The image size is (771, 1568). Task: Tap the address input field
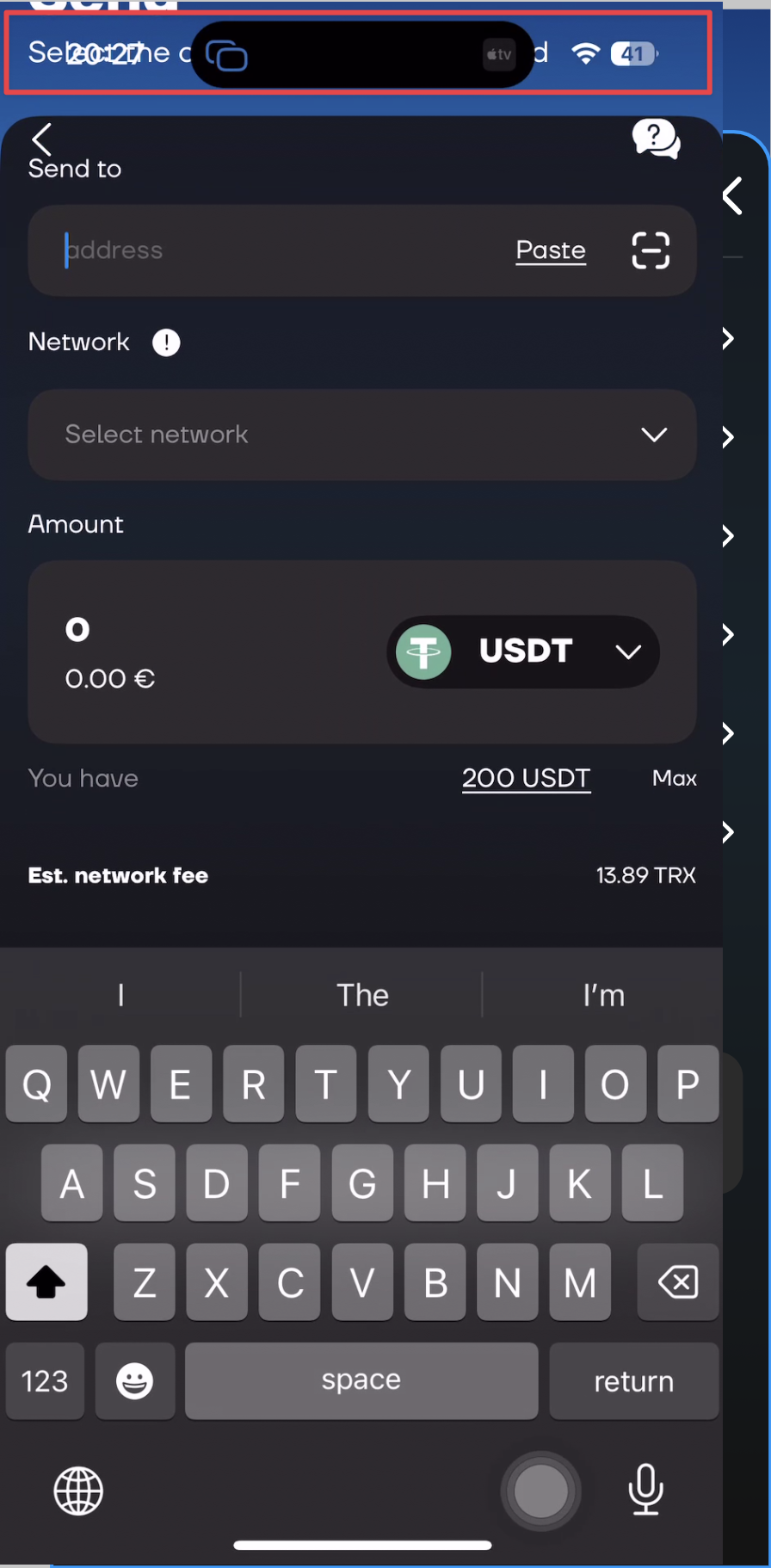pyautogui.click(x=275, y=250)
